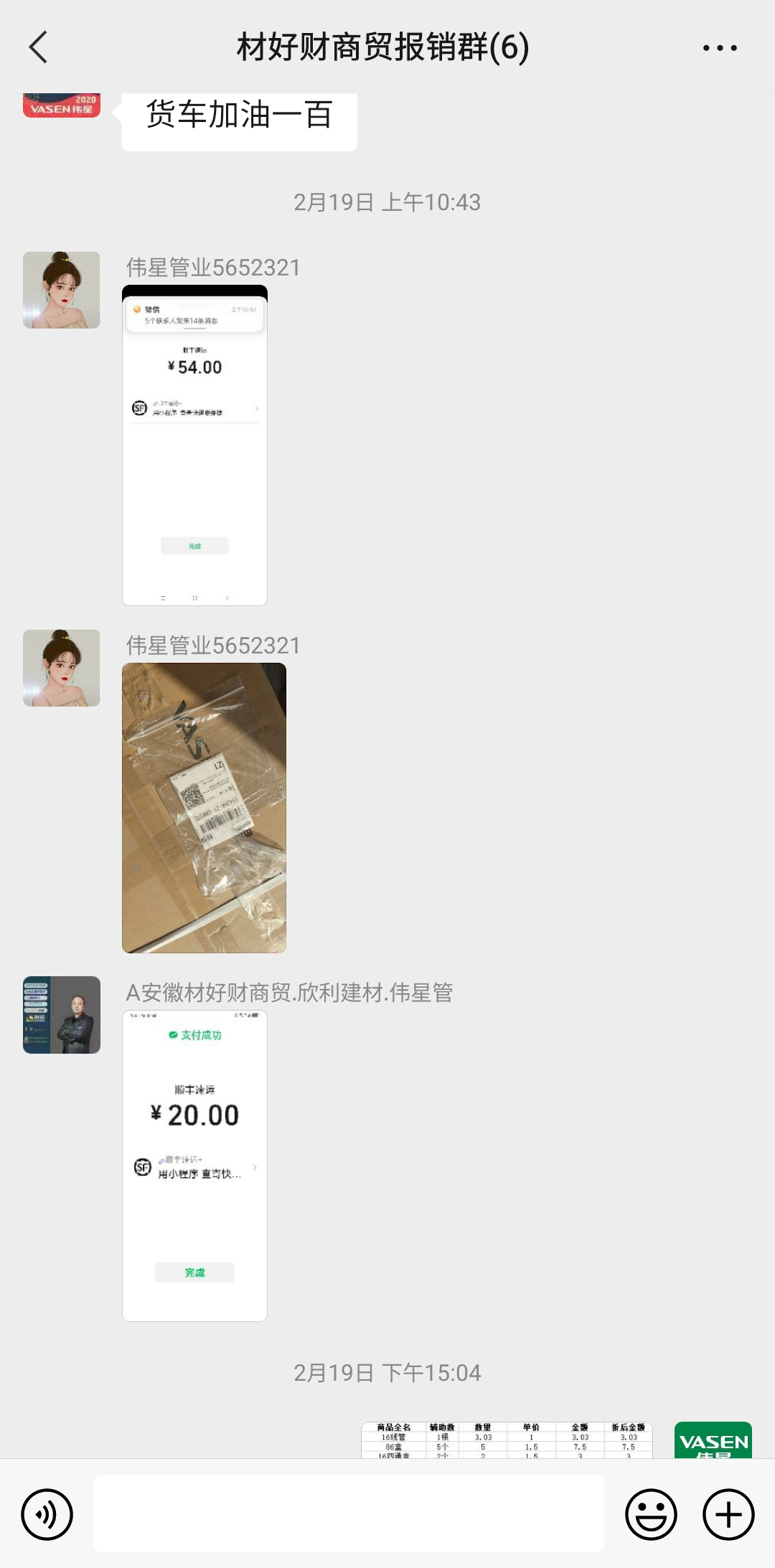Open the ¥54.00 payment screenshot
775x1568 pixels.
(x=194, y=445)
